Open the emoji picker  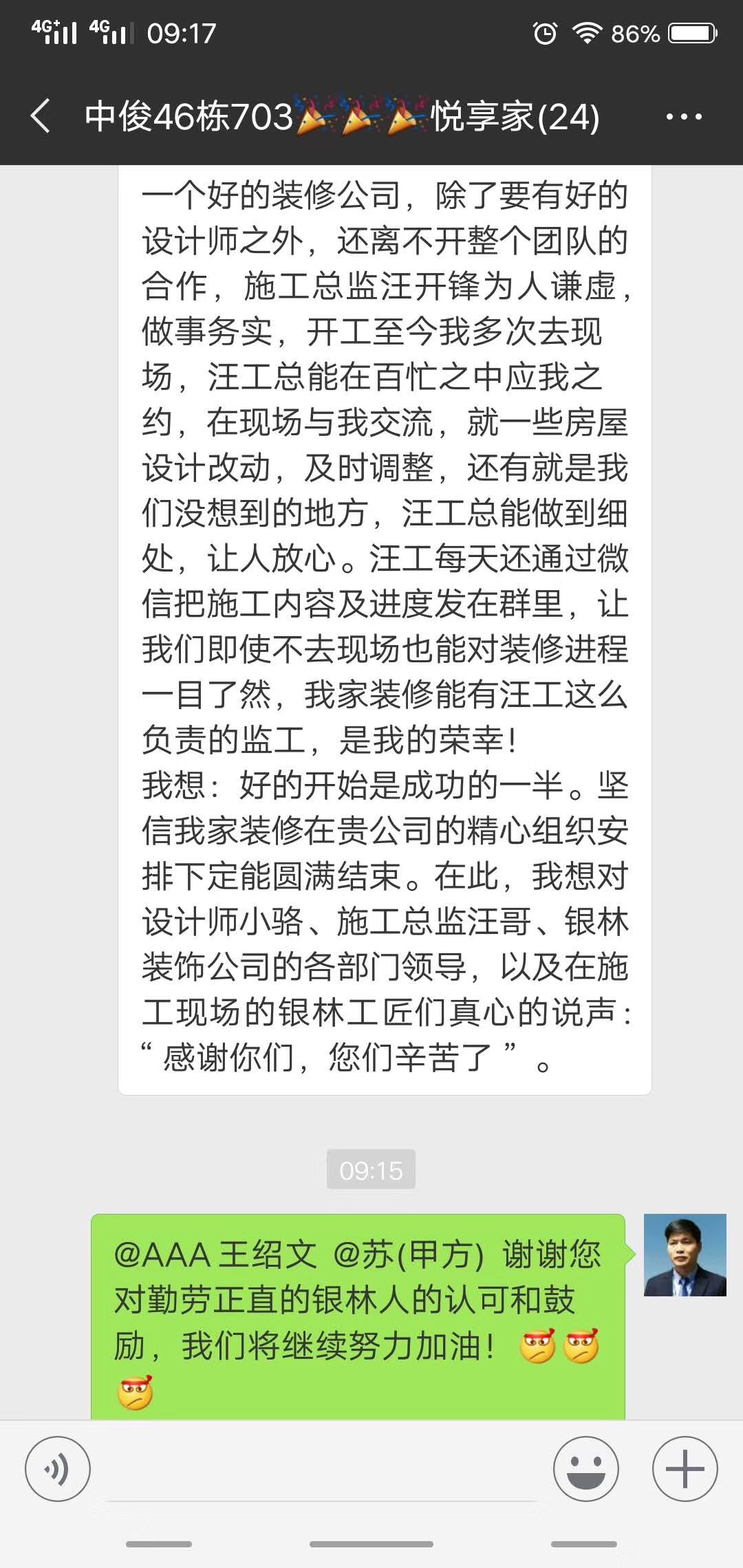(x=586, y=1469)
